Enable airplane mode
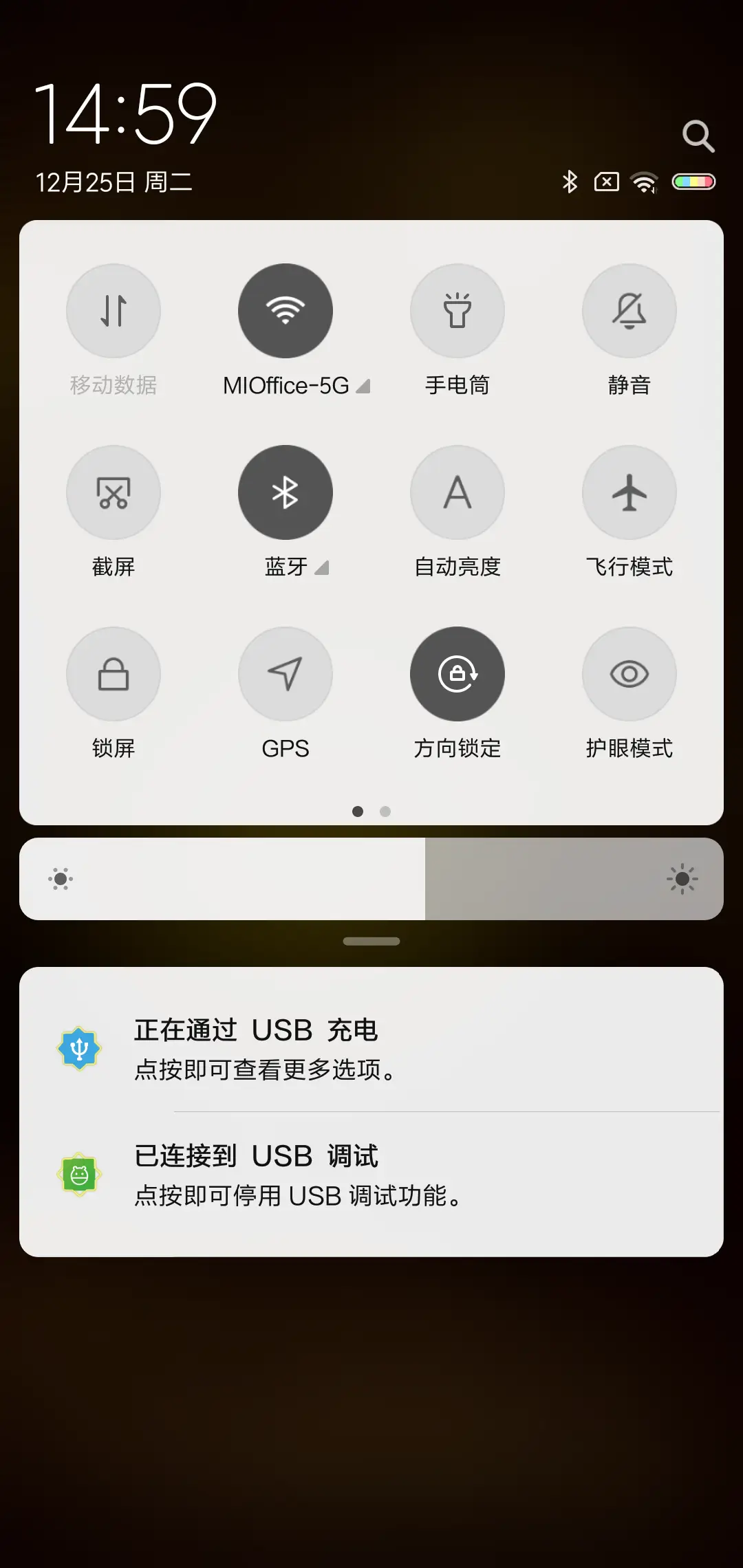 point(629,492)
